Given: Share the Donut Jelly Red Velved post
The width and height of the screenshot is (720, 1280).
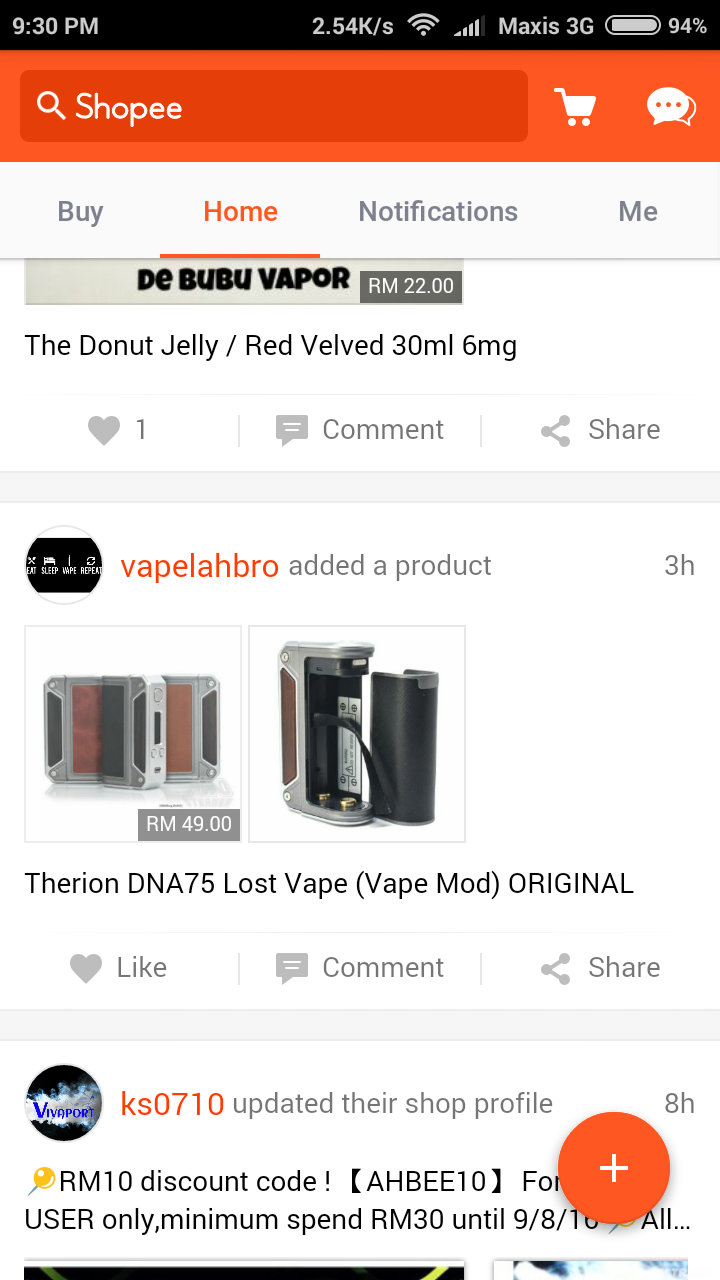Looking at the screenshot, I should coord(600,429).
